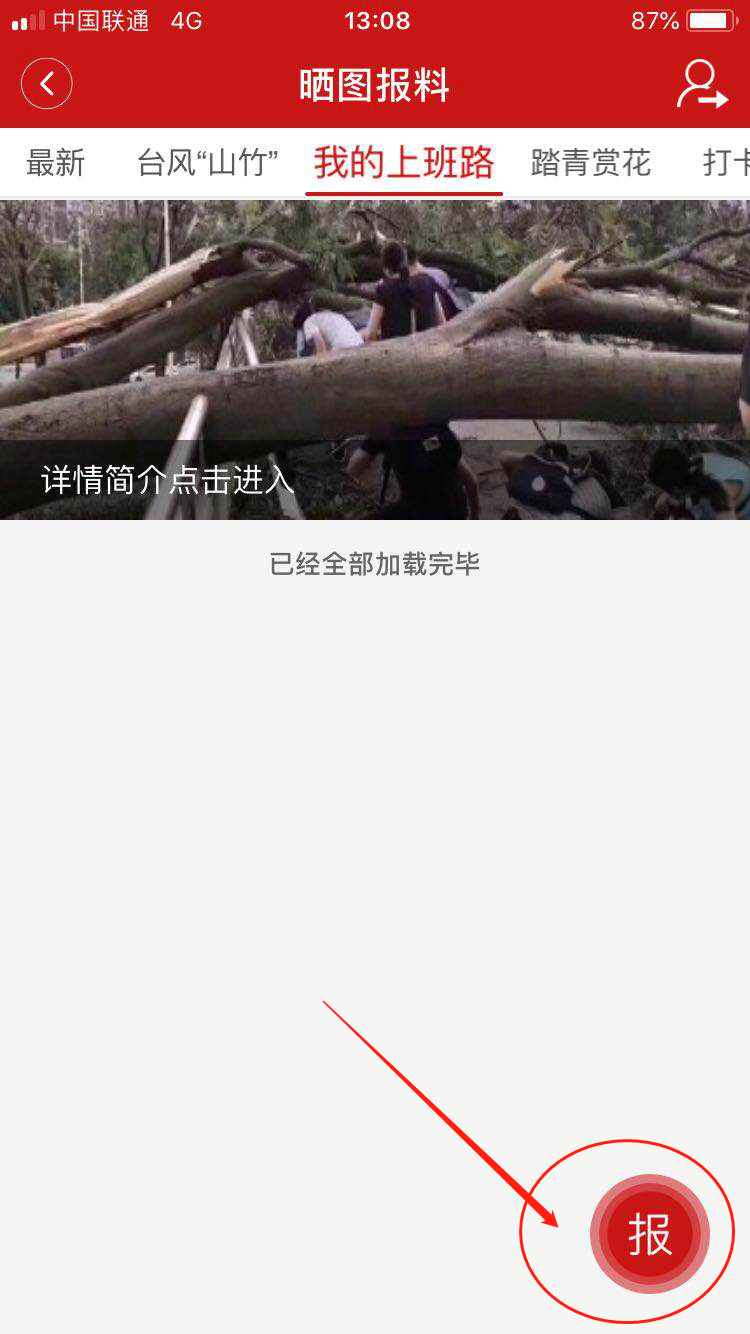
Task: Switch to the 踏青赏花 tab
Action: (590, 163)
